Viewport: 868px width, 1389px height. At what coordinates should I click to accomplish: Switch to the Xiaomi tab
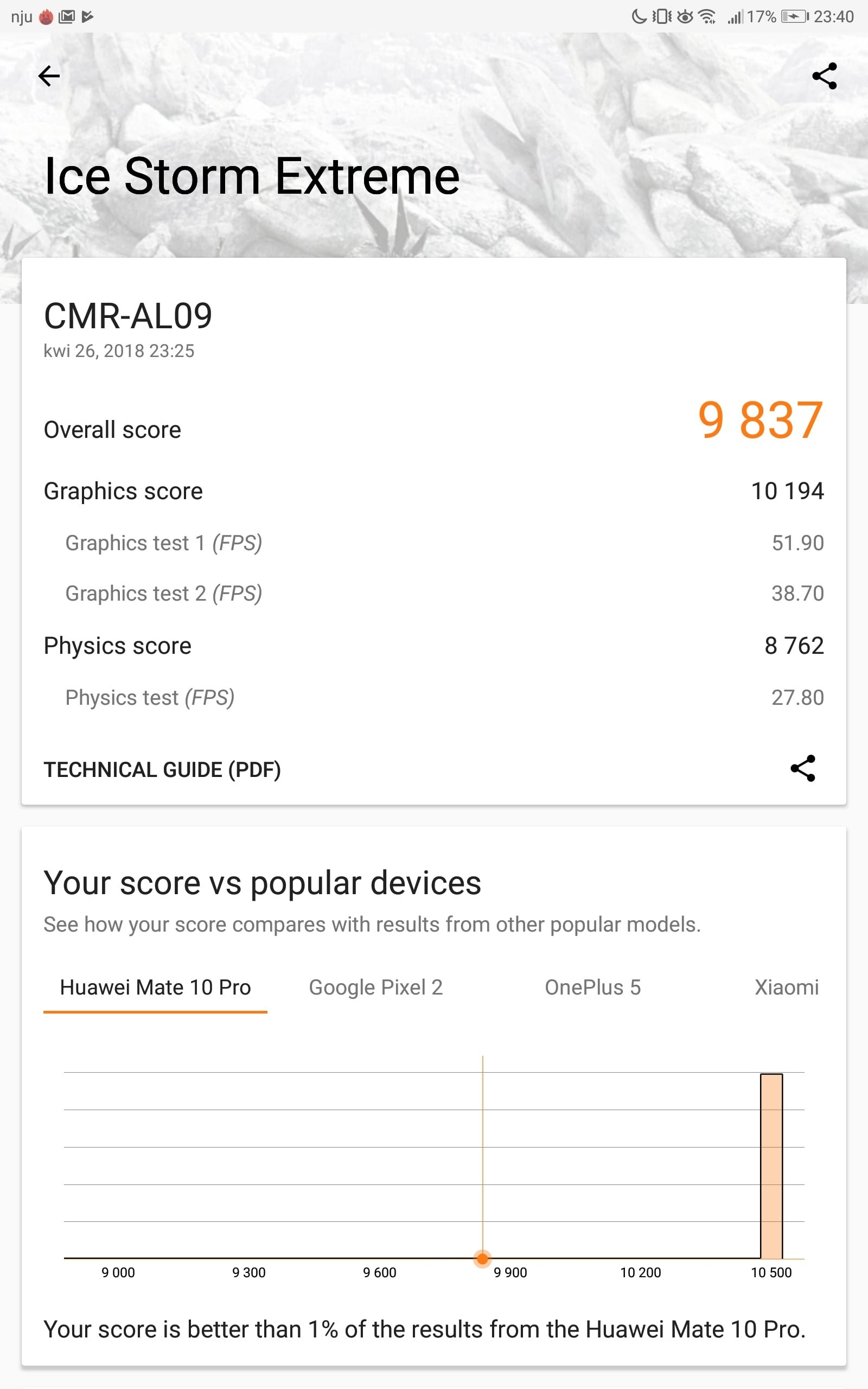(x=787, y=988)
